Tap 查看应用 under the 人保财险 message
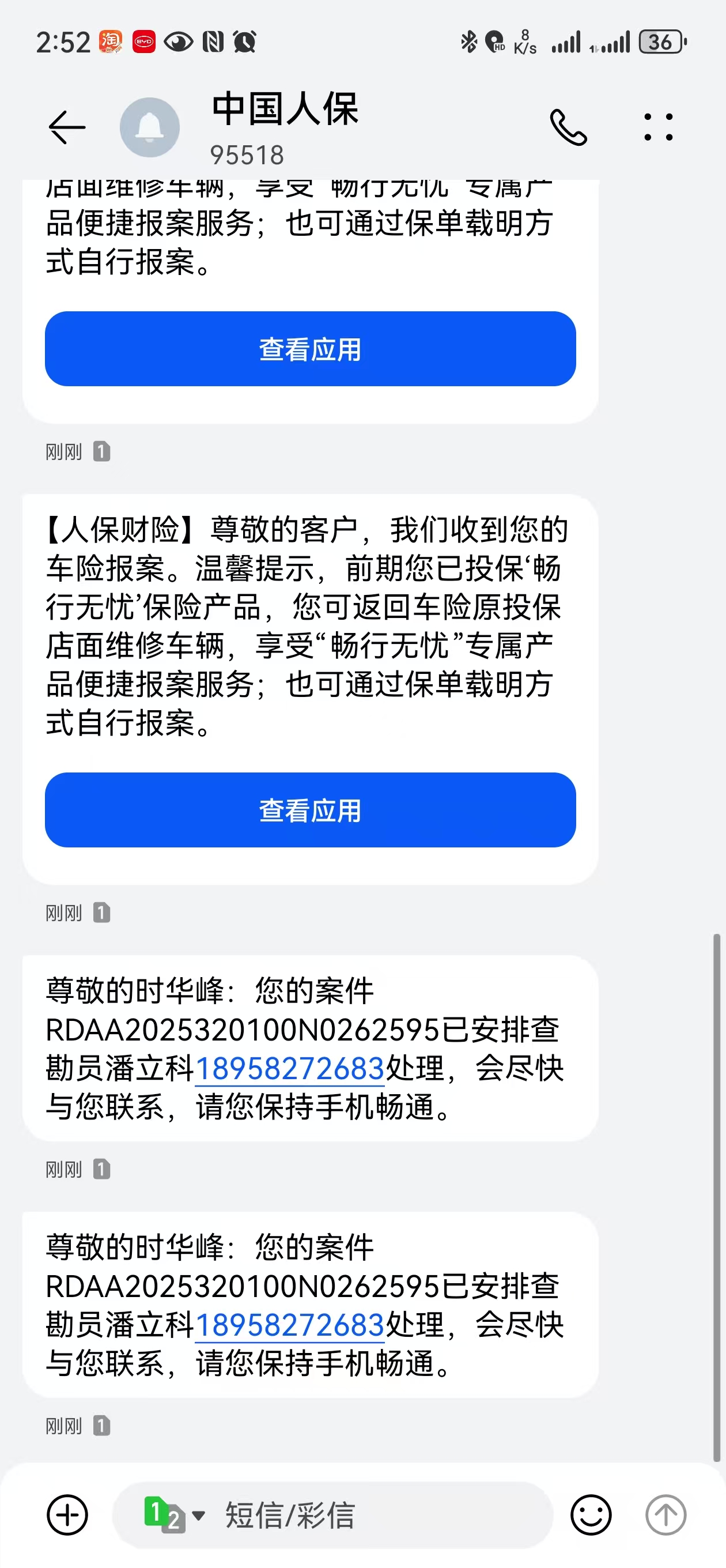Viewport: 726px width, 1568px height. click(x=311, y=810)
